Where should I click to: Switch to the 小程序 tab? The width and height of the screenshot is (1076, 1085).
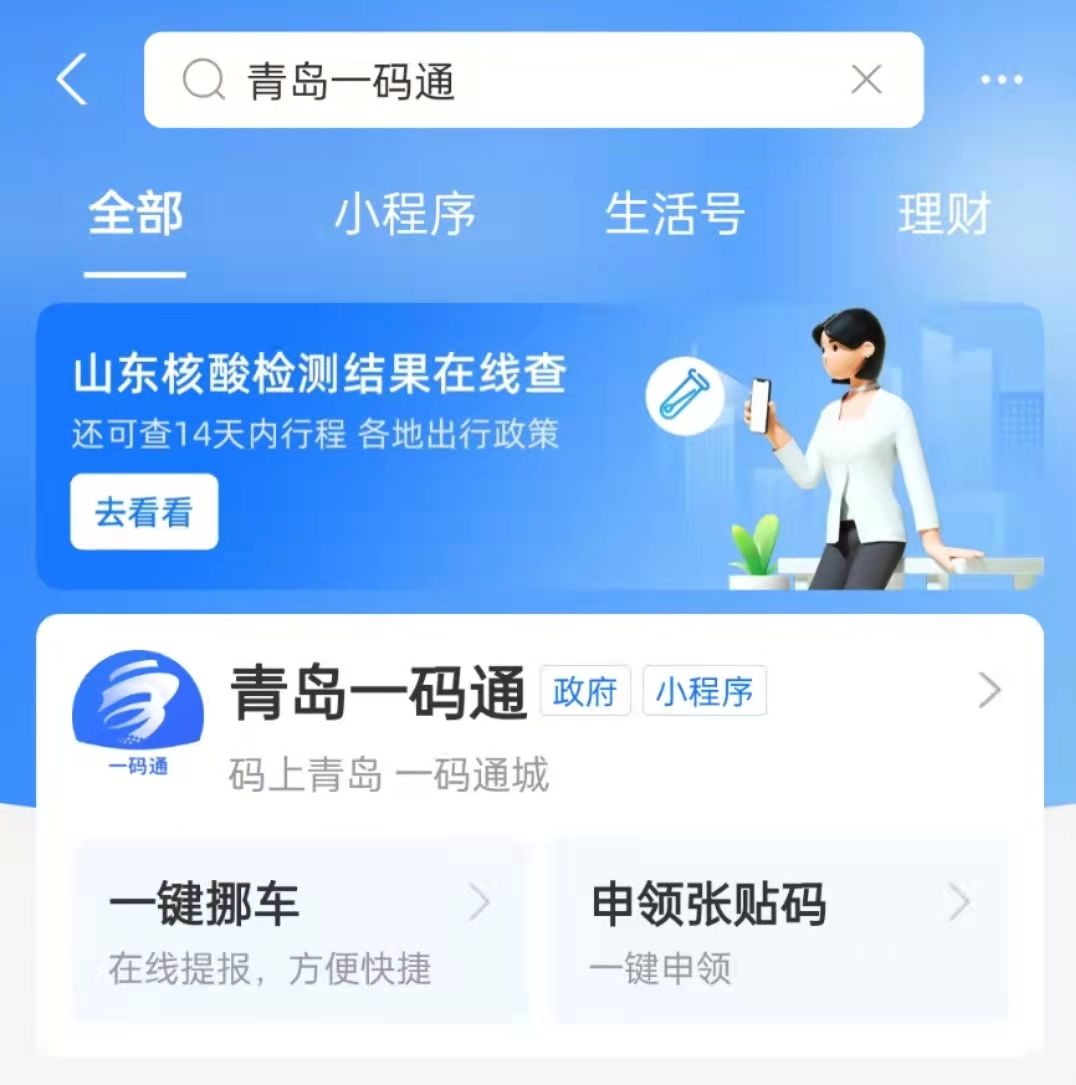[404, 214]
